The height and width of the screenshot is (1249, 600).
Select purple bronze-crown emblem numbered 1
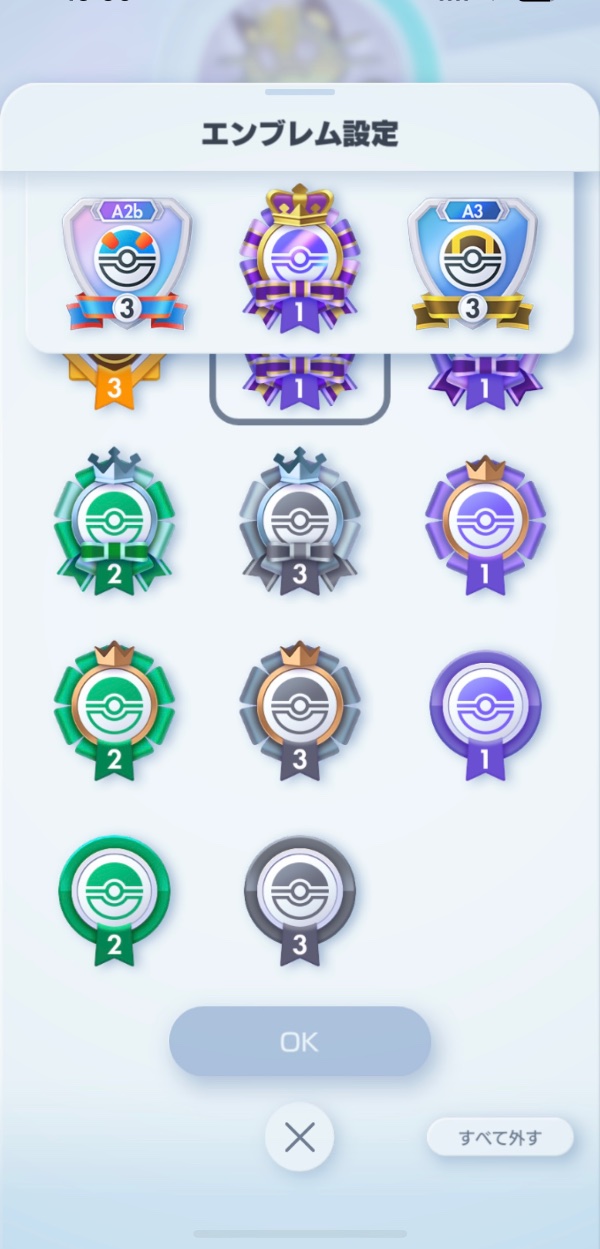(485, 521)
